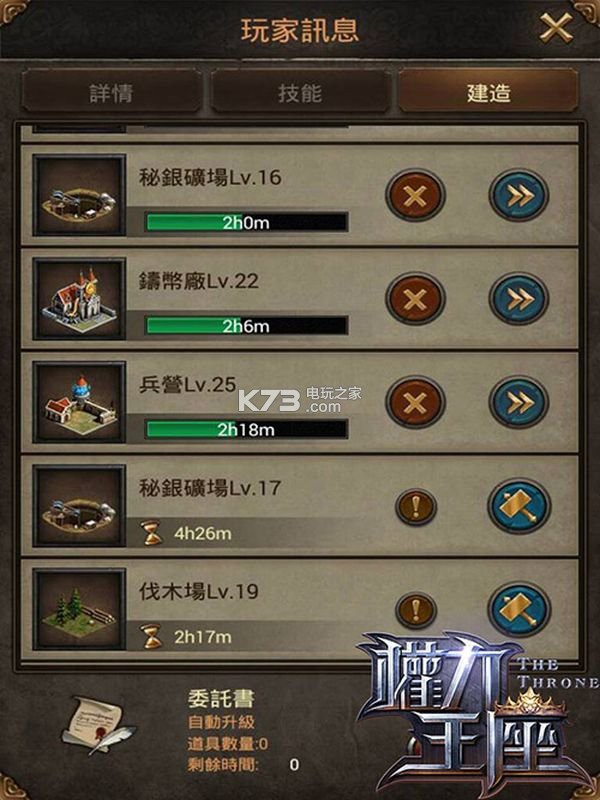Select the 建造 tab

point(489,94)
